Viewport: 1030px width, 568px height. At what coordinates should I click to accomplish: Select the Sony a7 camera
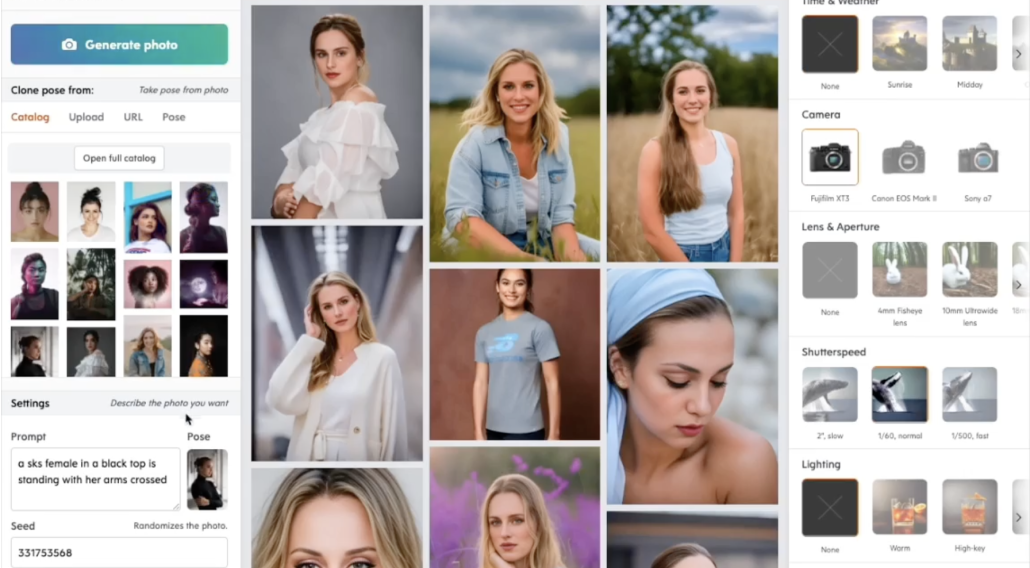click(x=976, y=157)
